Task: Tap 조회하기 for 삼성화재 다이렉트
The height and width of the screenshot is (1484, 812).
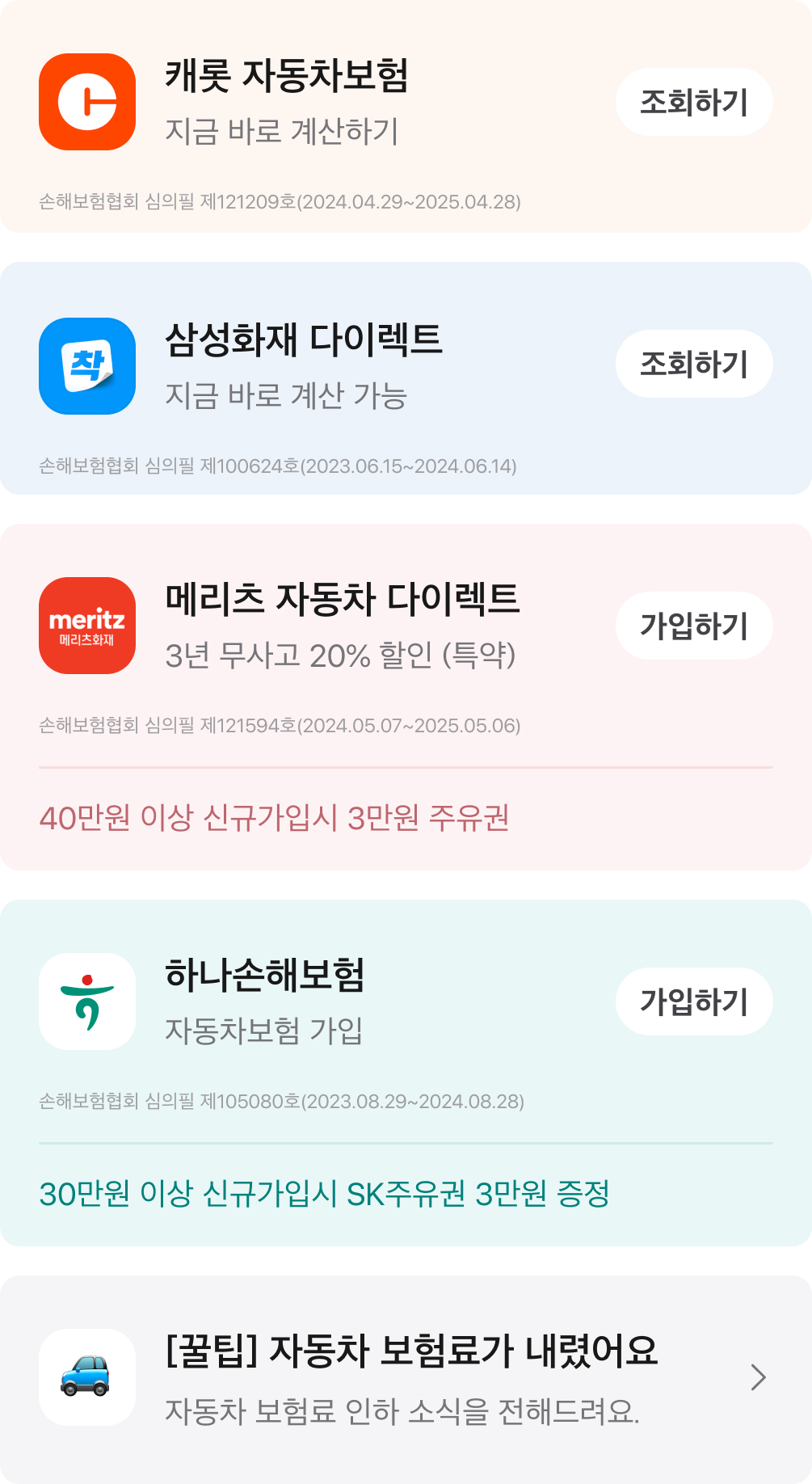Action: point(694,364)
